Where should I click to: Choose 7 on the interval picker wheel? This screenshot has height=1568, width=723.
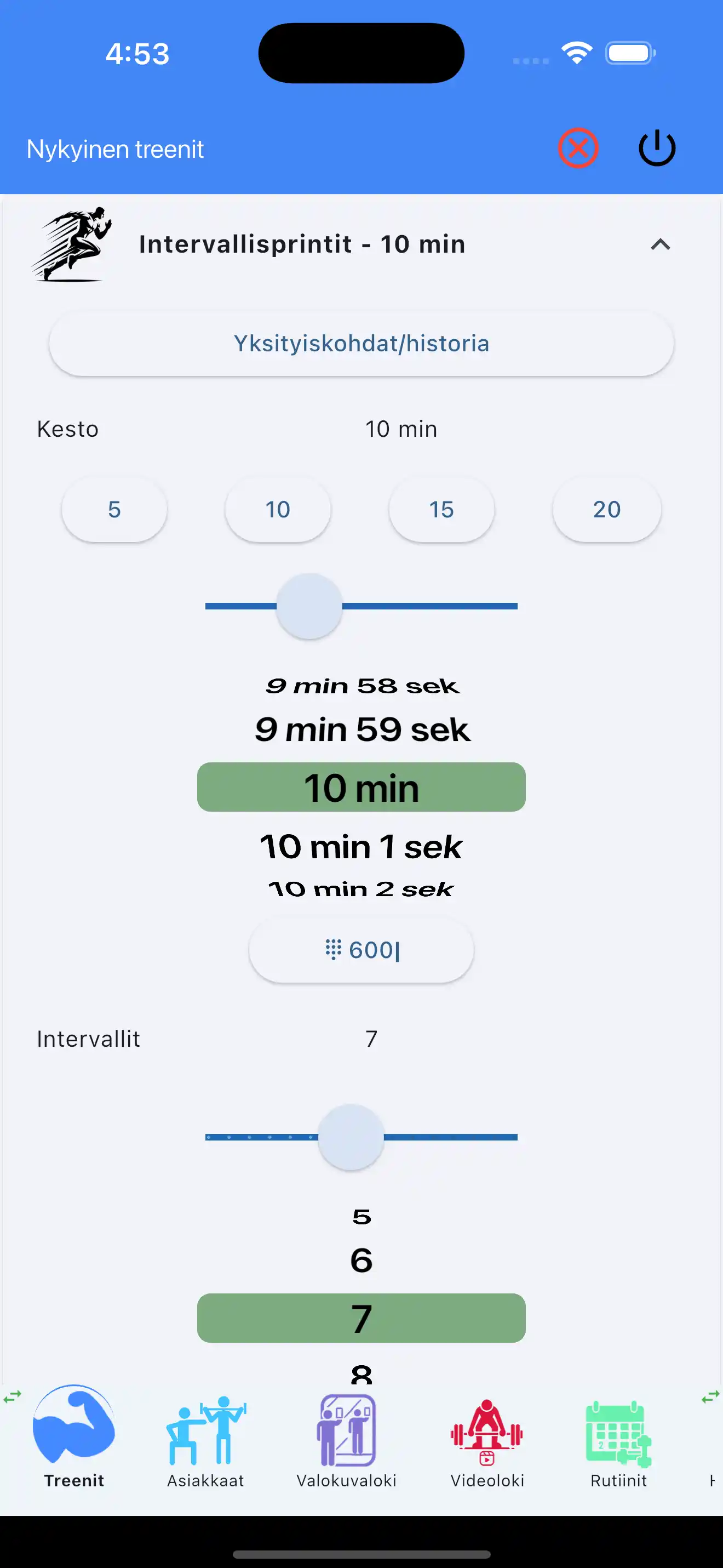(x=360, y=1318)
